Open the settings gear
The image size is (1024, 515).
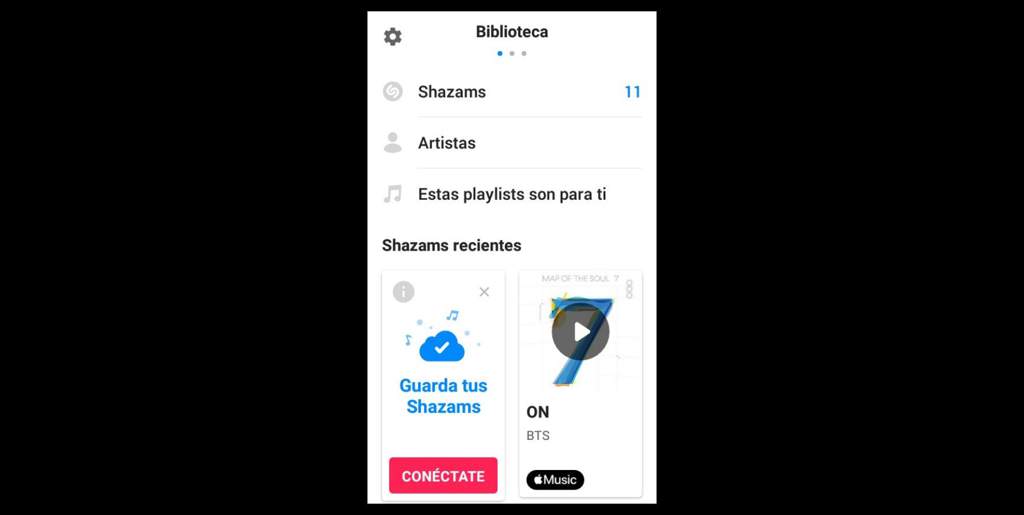click(393, 37)
